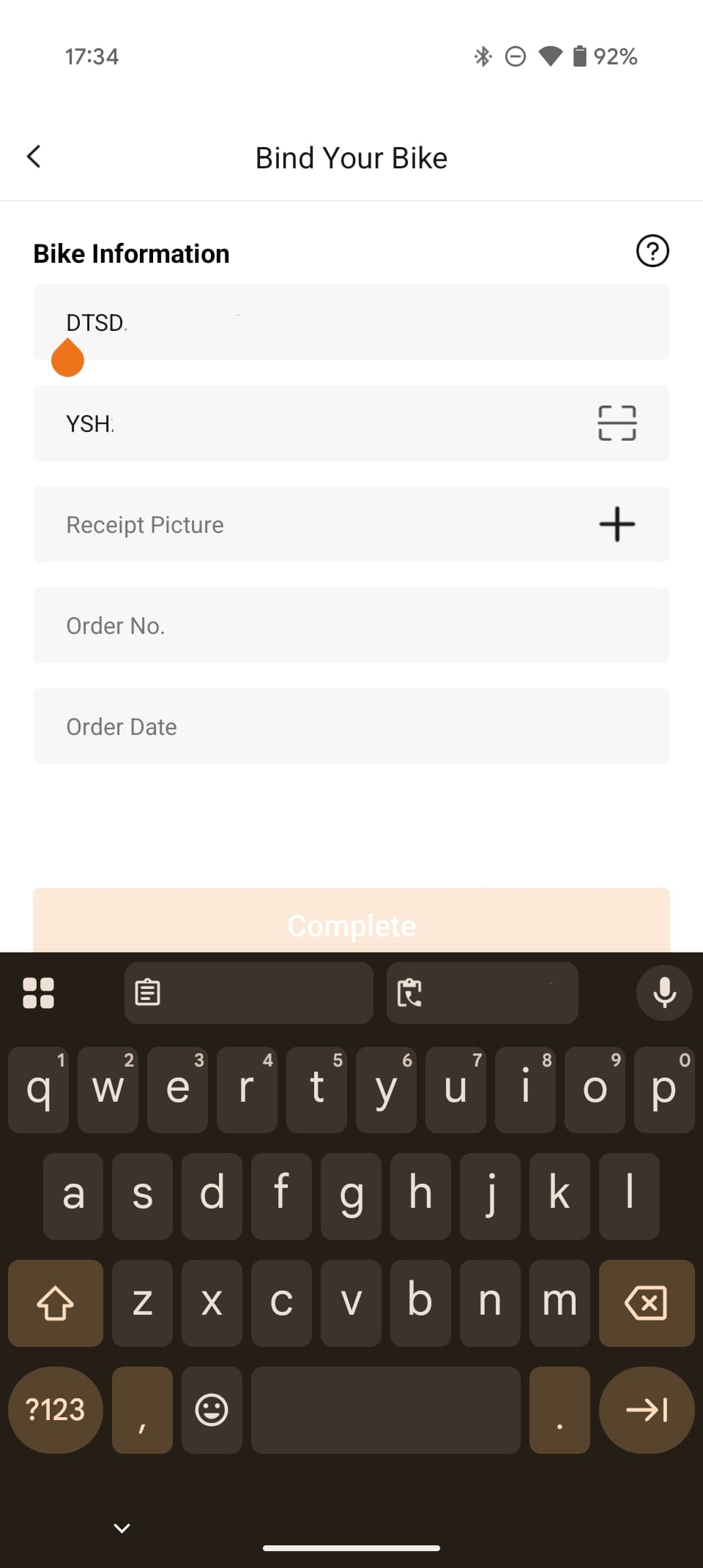Select the Order Date field
The image size is (703, 1568).
[x=351, y=726]
